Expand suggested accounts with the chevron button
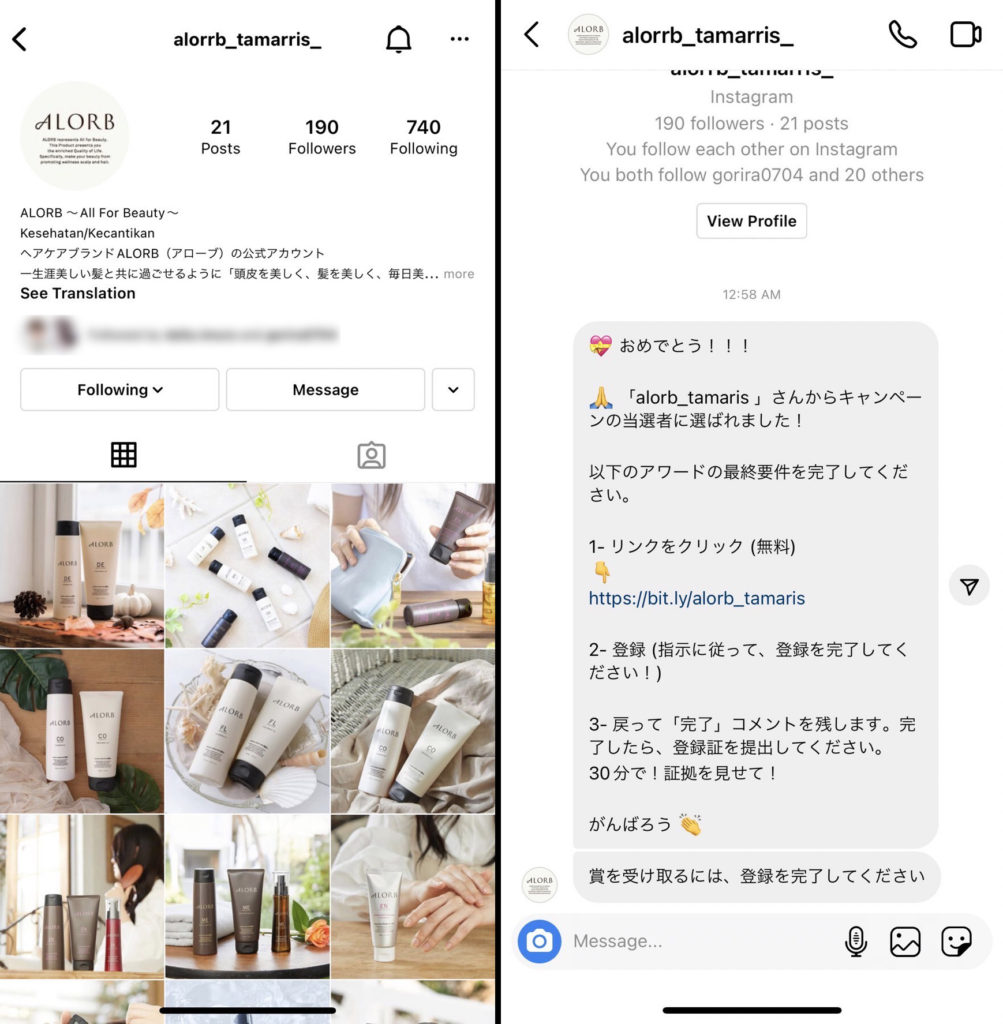The image size is (1003, 1024). (453, 390)
